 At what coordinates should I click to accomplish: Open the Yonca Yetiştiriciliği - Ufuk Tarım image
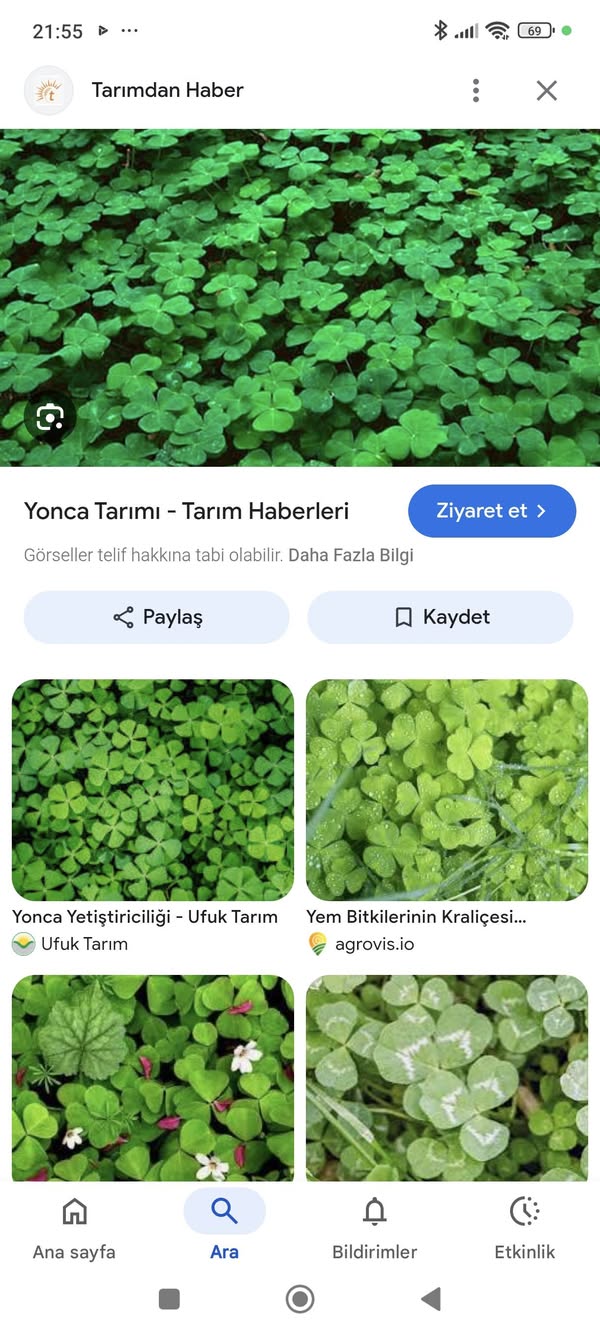(153, 790)
